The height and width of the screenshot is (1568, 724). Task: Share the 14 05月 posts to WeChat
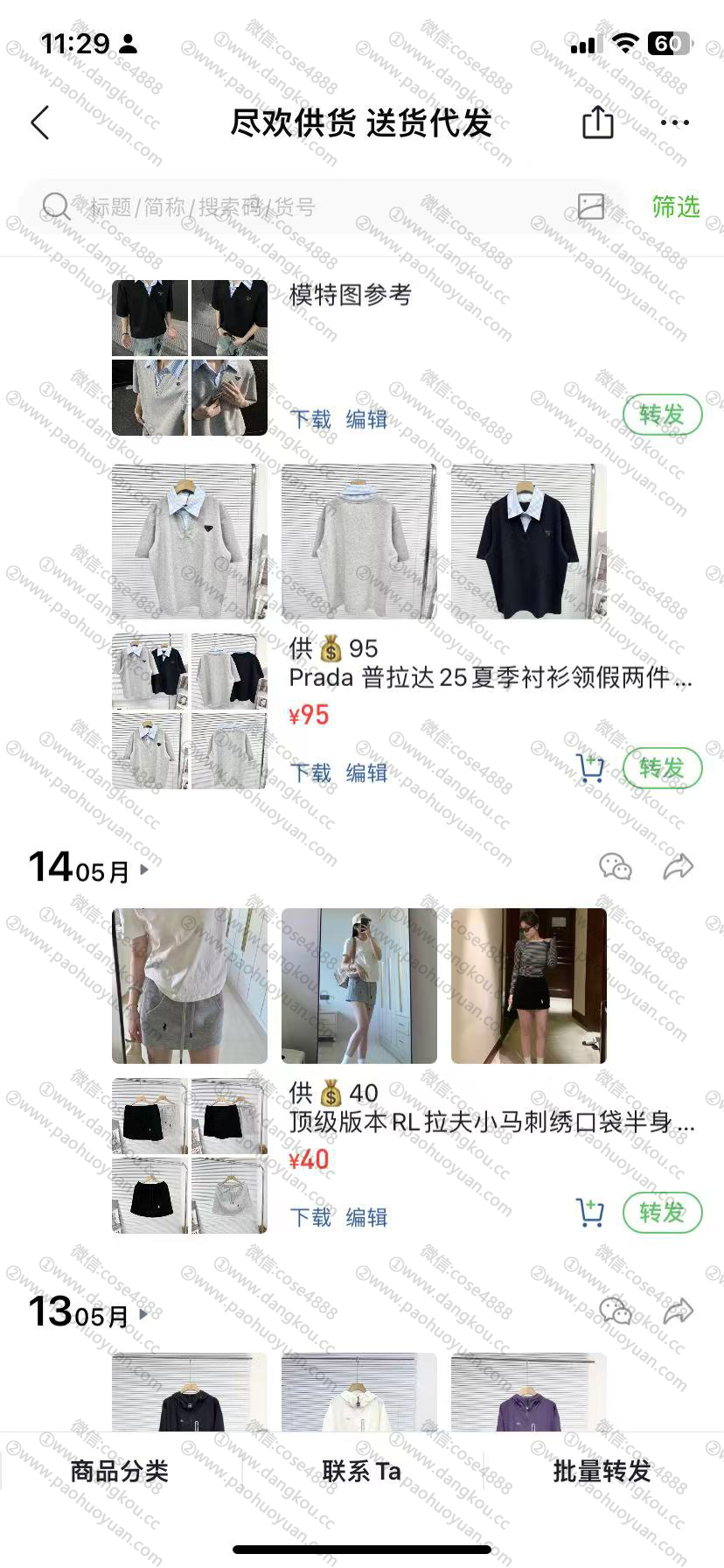click(616, 867)
